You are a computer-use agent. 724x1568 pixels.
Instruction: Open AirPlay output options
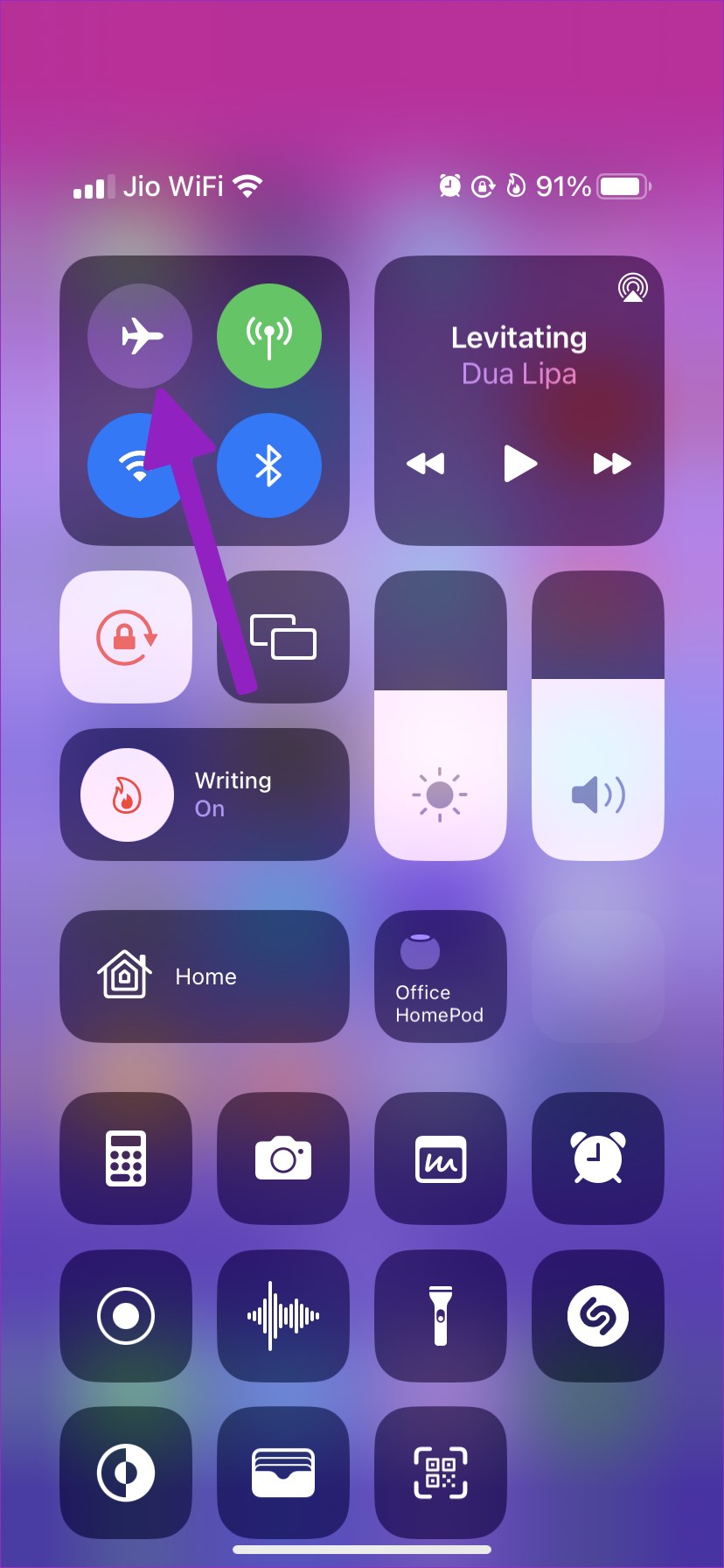(632, 287)
